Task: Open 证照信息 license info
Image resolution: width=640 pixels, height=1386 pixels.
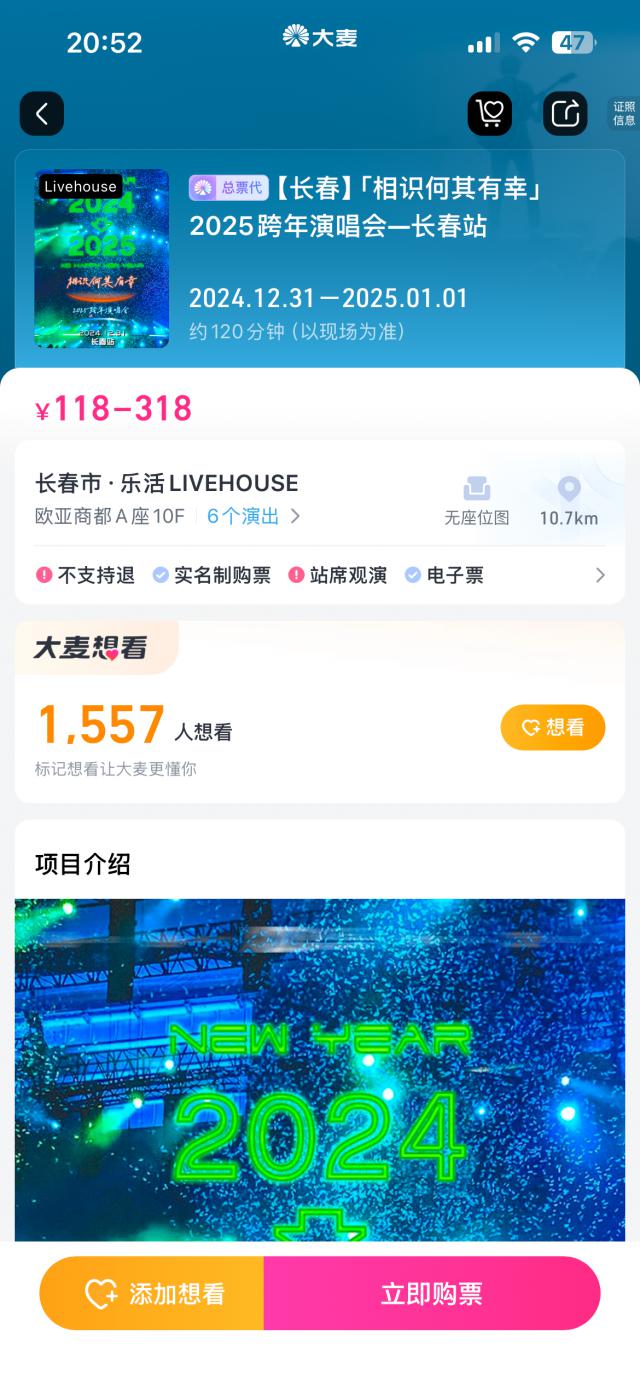Action: 624,113
